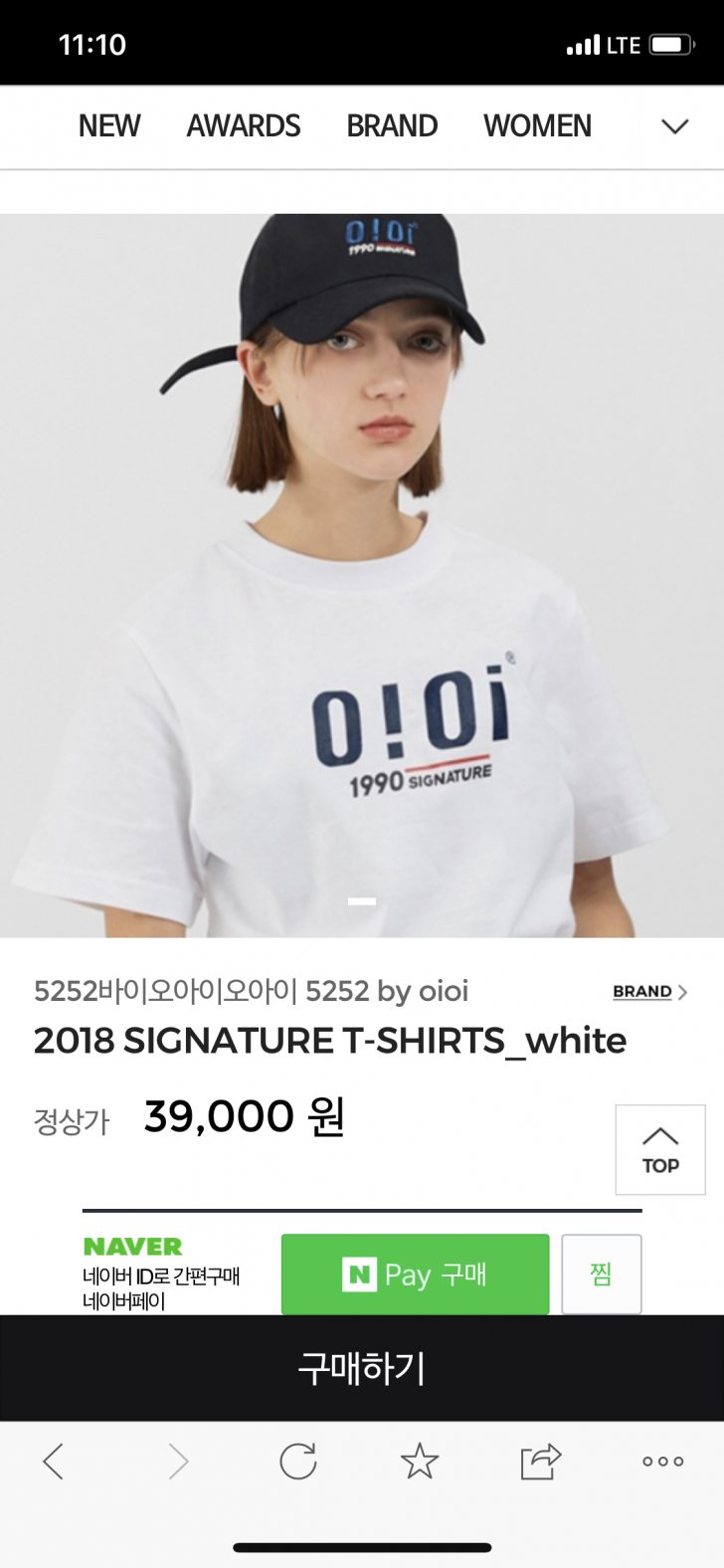Image resolution: width=724 pixels, height=1568 pixels.
Task: Open the browser's three-dot more menu
Action: pyautogui.click(x=662, y=1462)
